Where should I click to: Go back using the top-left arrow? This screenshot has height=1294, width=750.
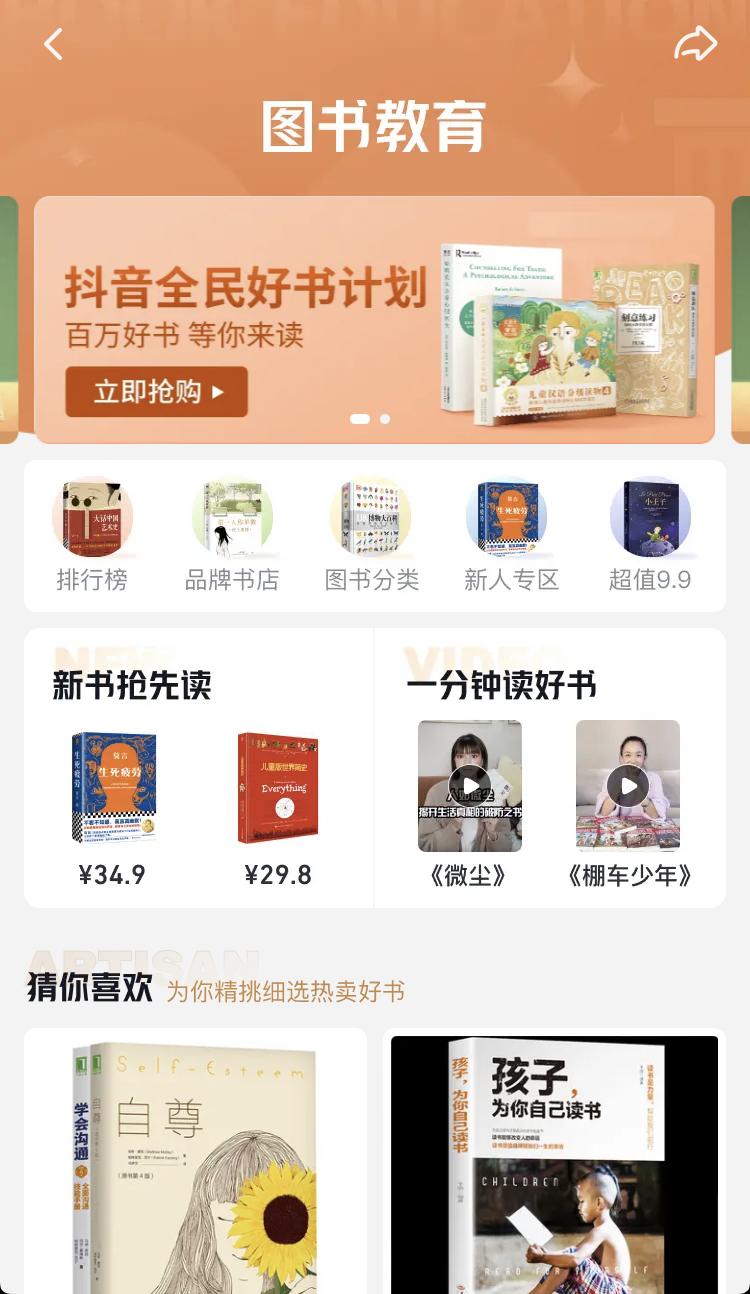[x=54, y=44]
